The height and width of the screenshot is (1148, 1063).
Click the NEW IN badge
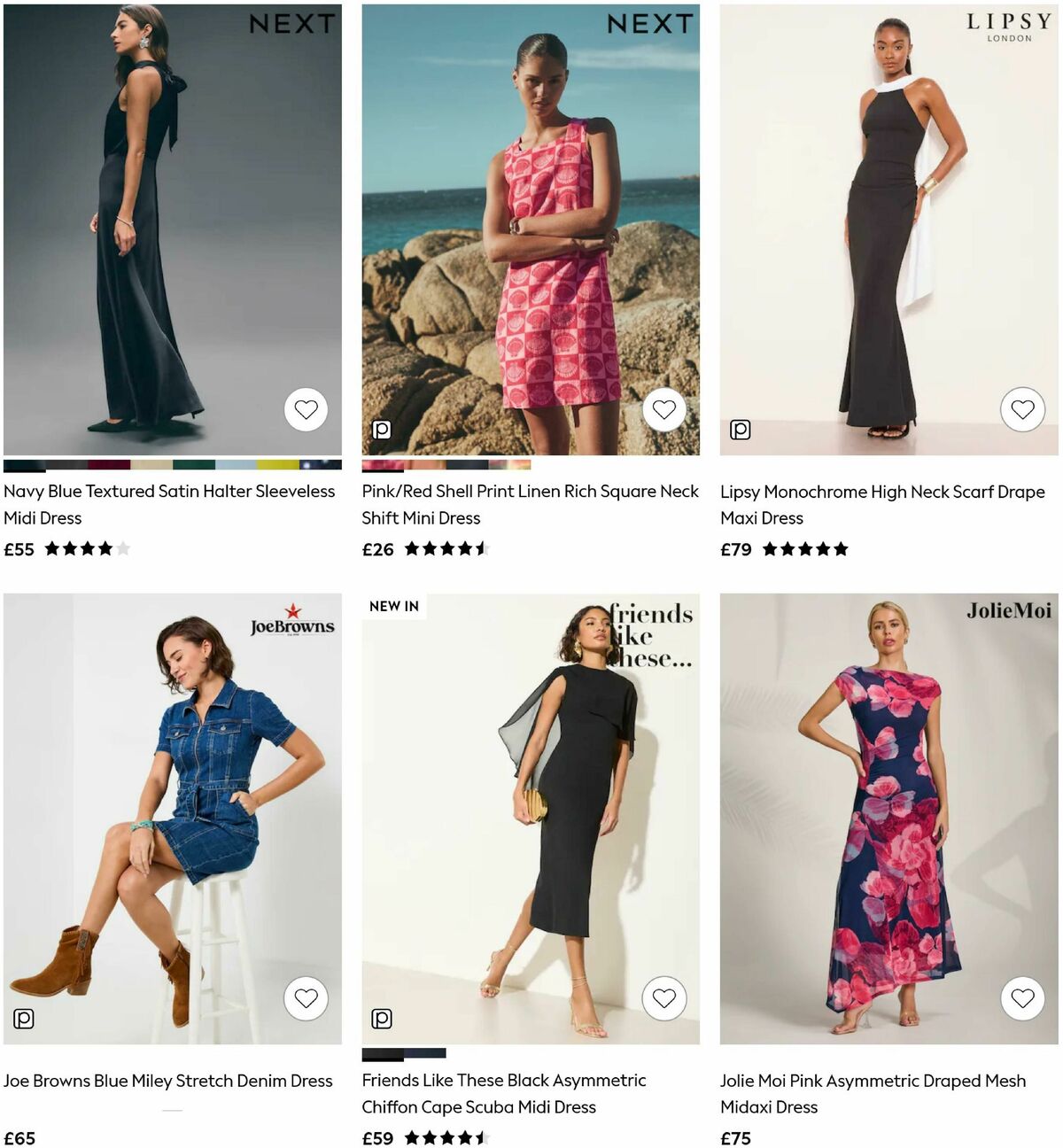393,607
